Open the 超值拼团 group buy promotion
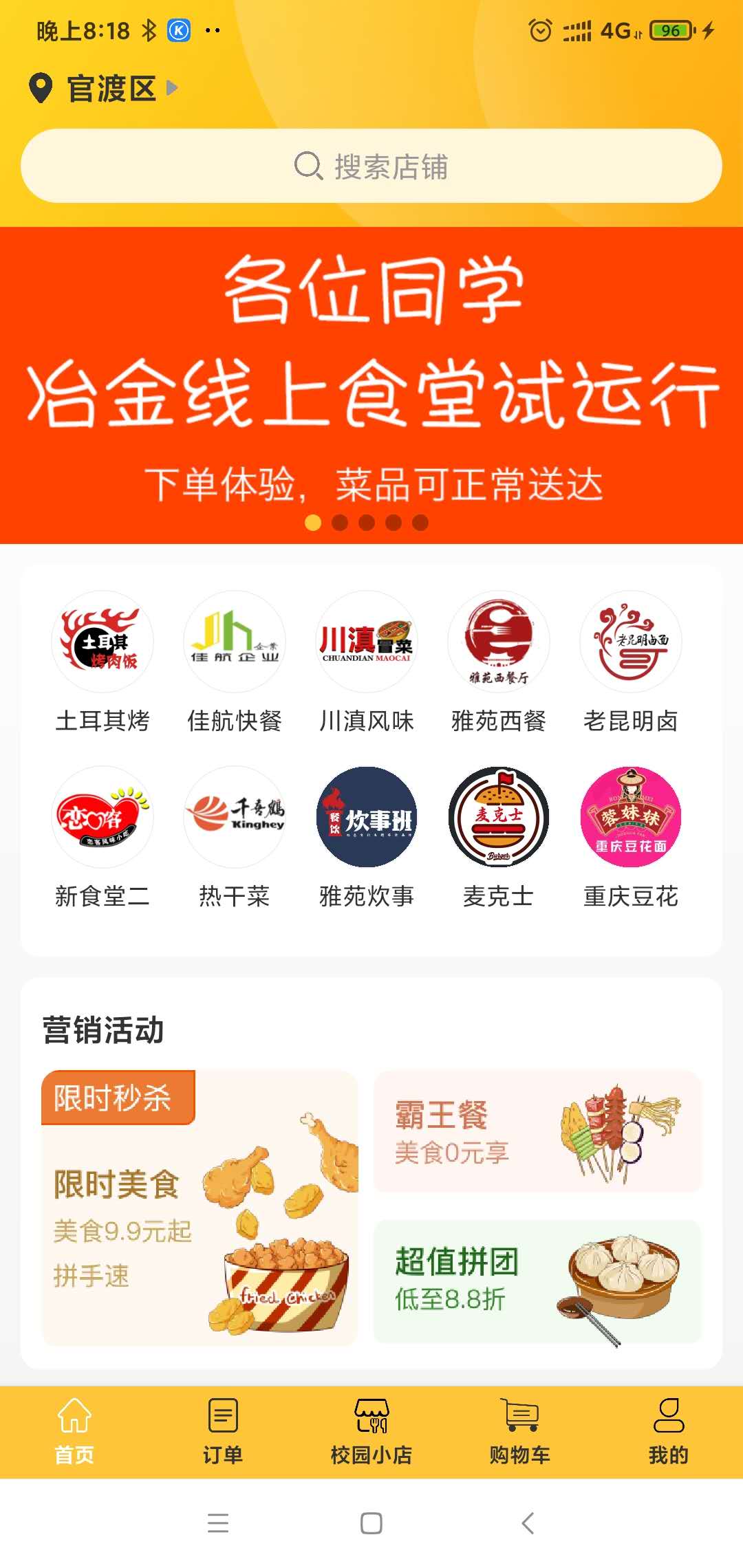Image resolution: width=743 pixels, height=1568 pixels. (537, 1281)
